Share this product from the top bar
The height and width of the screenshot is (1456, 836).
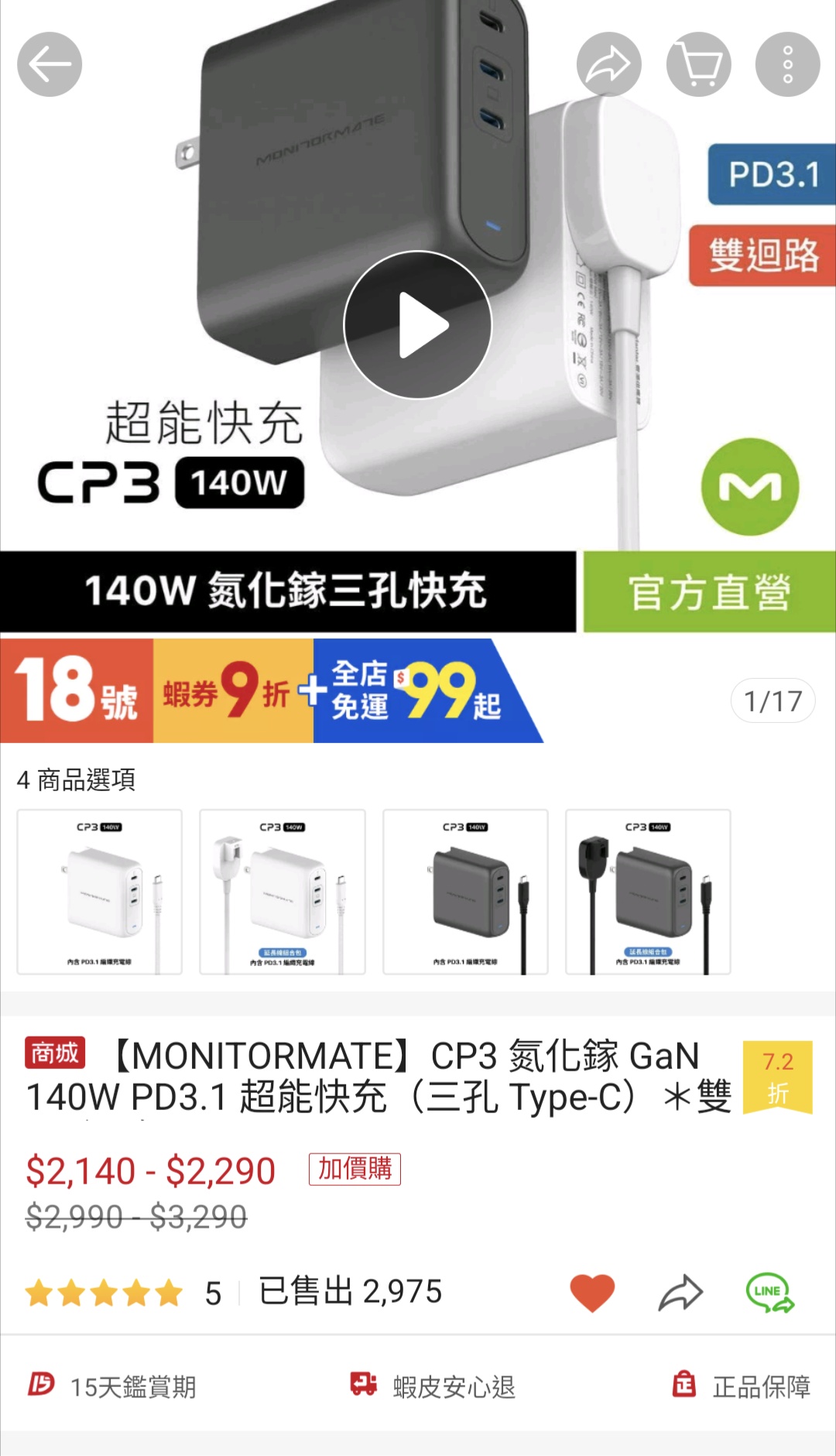pyautogui.click(x=608, y=64)
